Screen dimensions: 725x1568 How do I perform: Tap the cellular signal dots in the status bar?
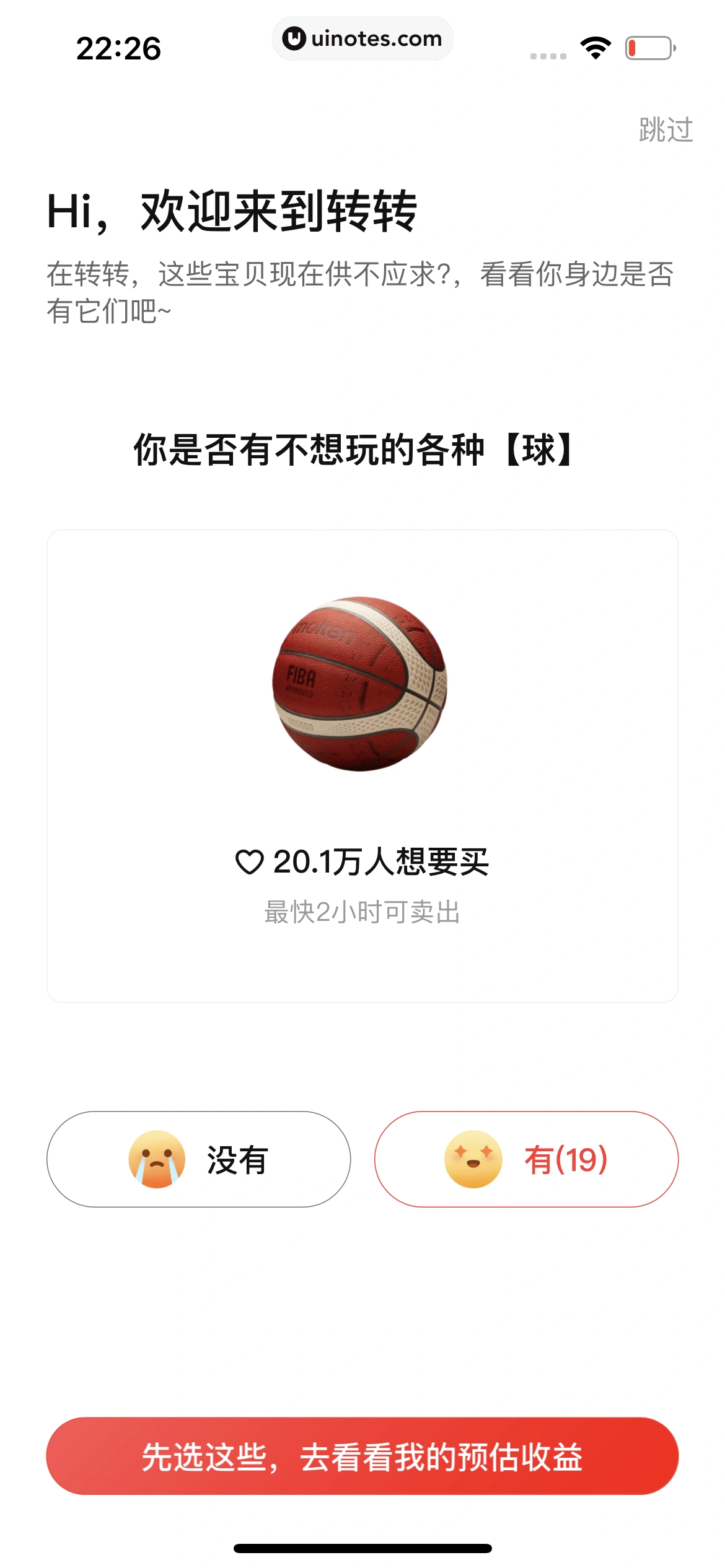[548, 54]
